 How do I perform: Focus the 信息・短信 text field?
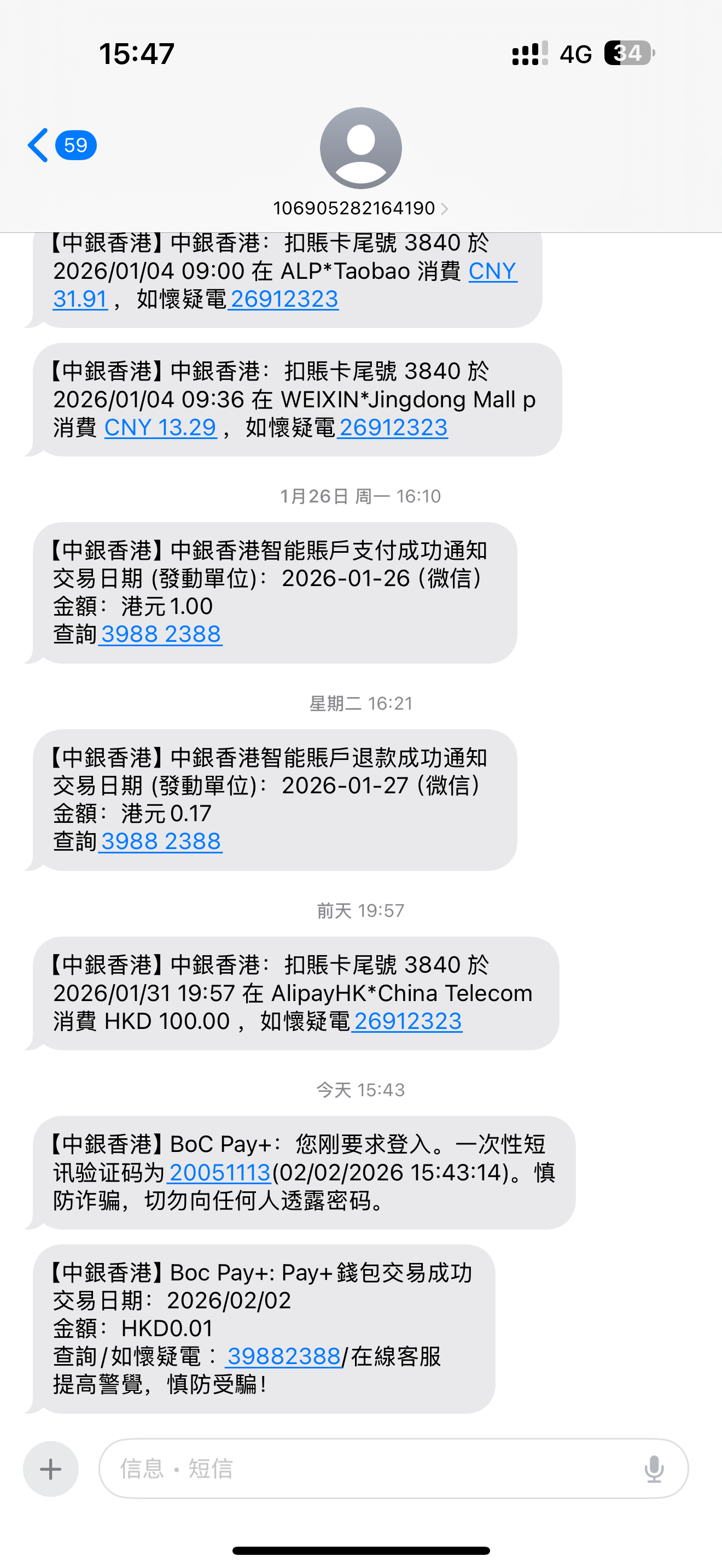point(365,1469)
